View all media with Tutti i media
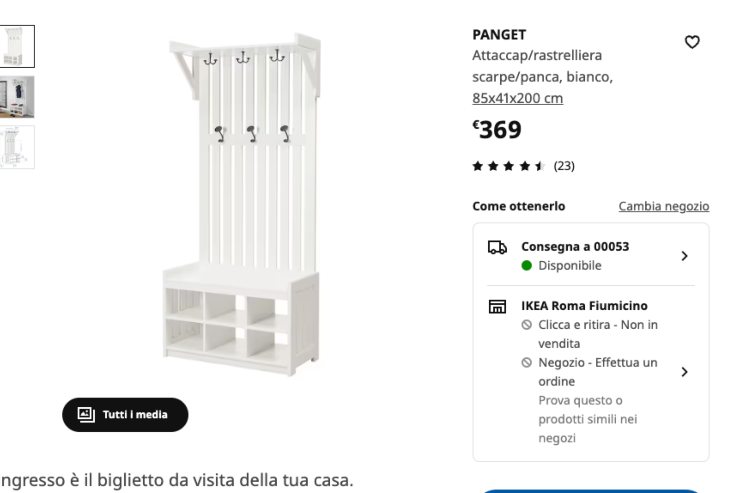Screen dimensions: 740x493 click(x=125, y=414)
